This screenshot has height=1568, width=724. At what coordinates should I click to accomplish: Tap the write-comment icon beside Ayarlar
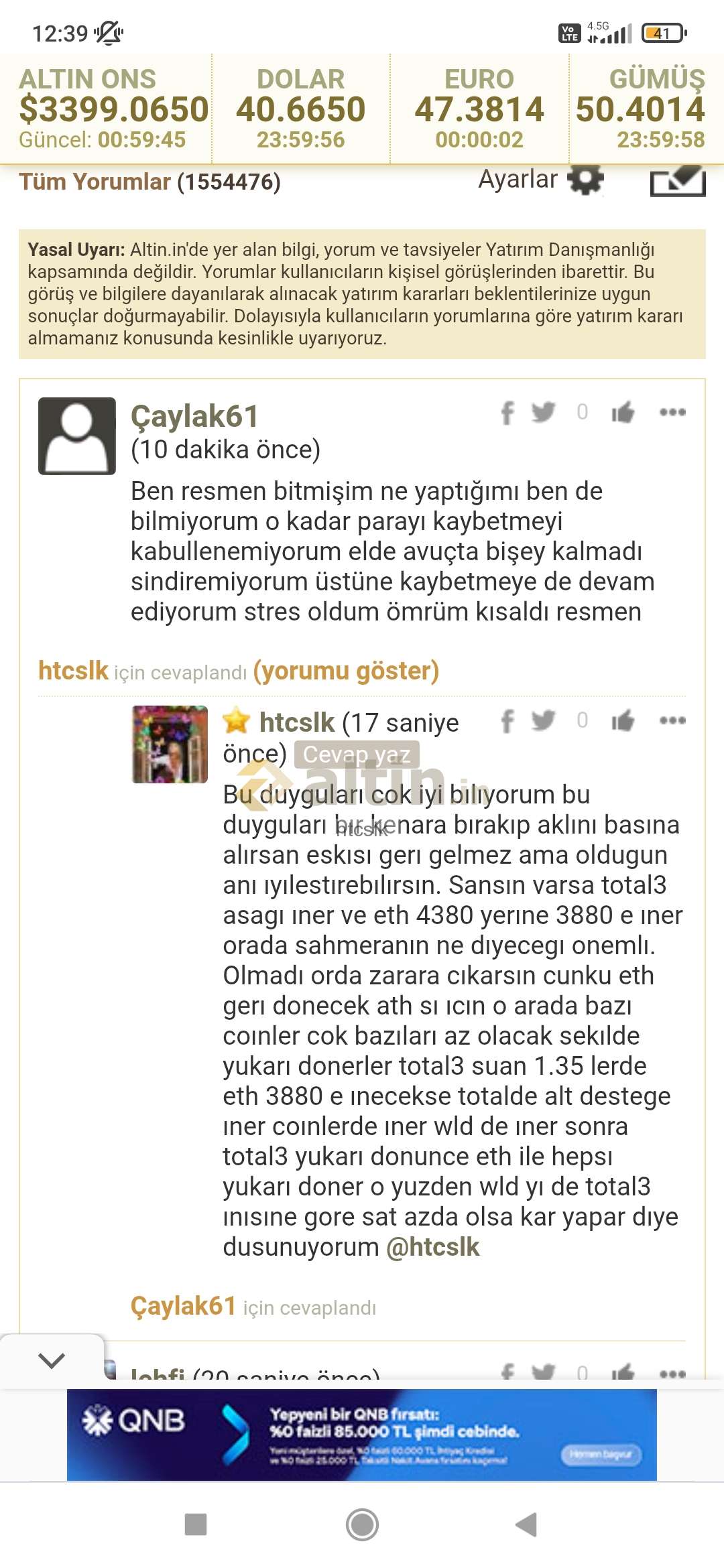pos(678,180)
